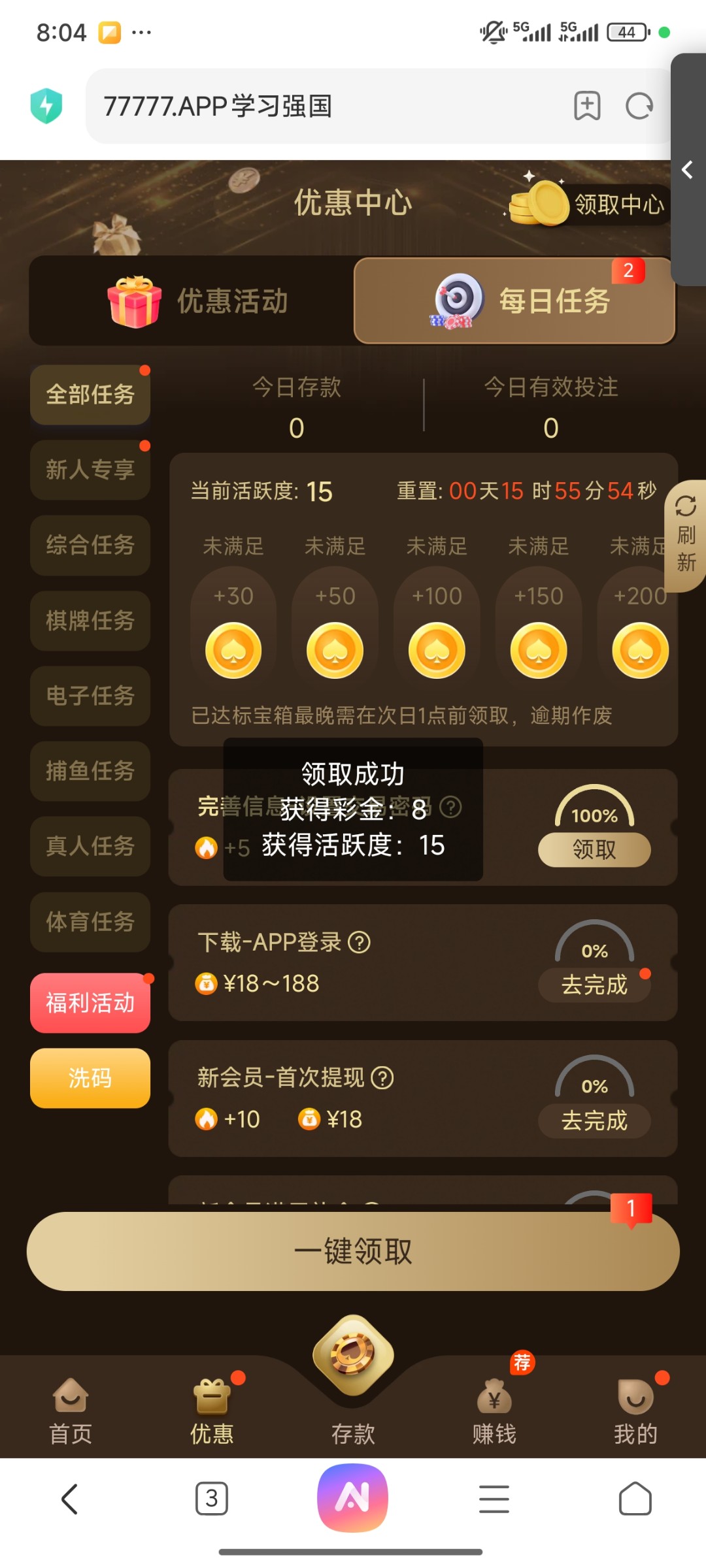
Task: Select the 每日任务 tab
Action: 514,301
